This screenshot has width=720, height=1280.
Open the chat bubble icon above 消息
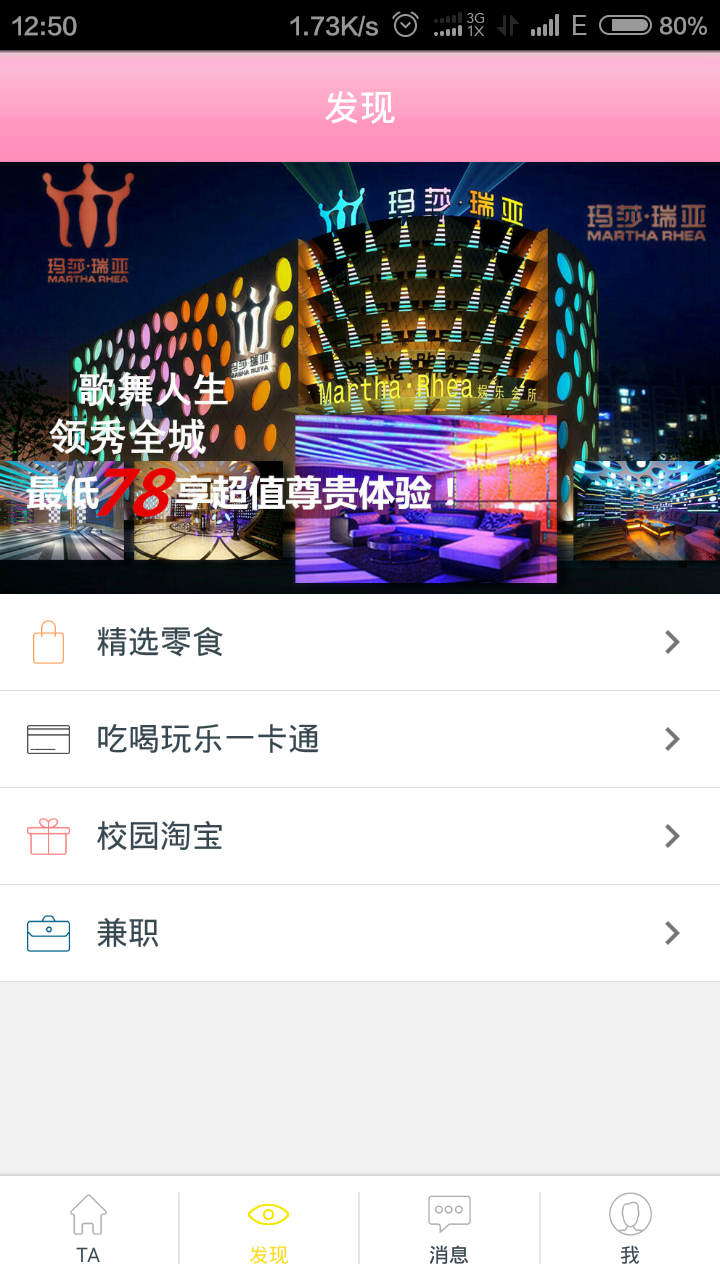(x=448, y=1213)
